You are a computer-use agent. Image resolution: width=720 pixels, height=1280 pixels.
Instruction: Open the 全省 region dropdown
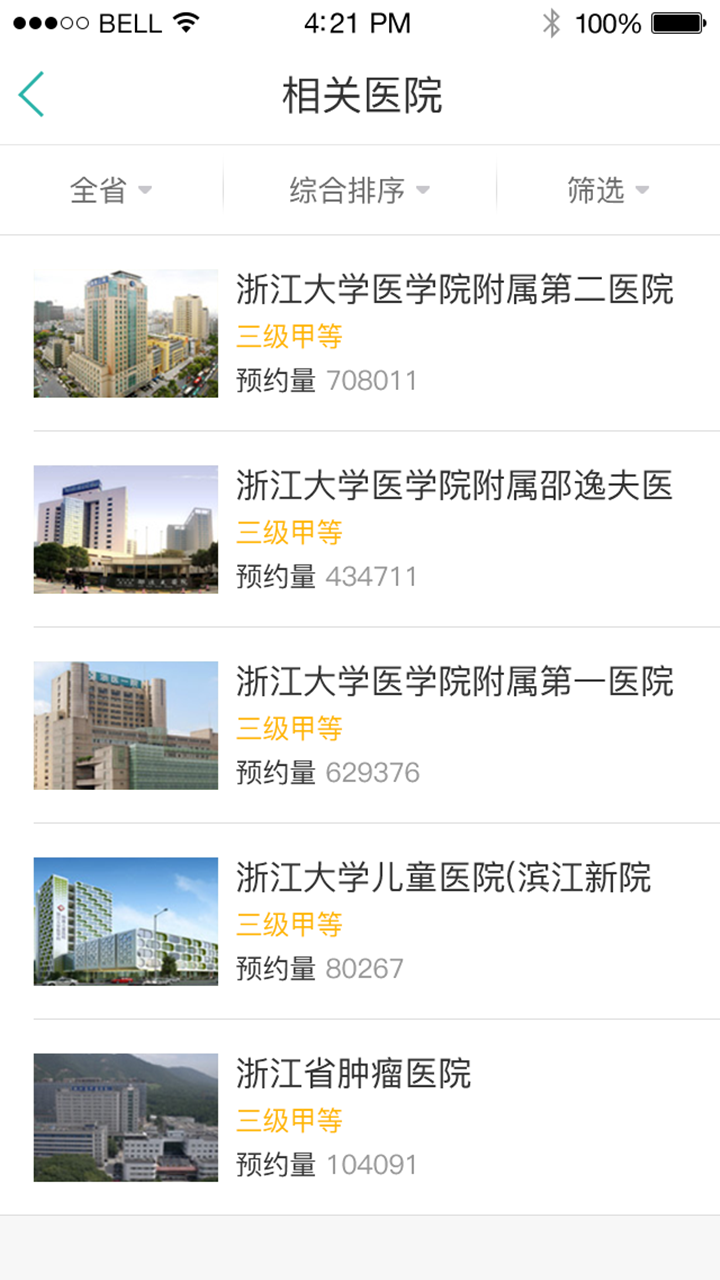click(110, 189)
